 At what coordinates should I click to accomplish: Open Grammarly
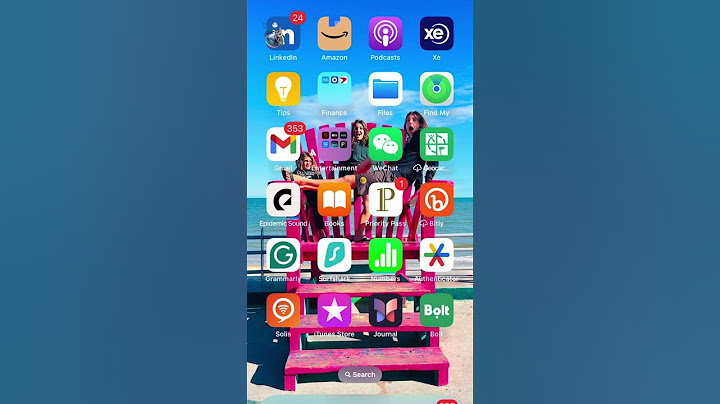pyautogui.click(x=283, y=255)
